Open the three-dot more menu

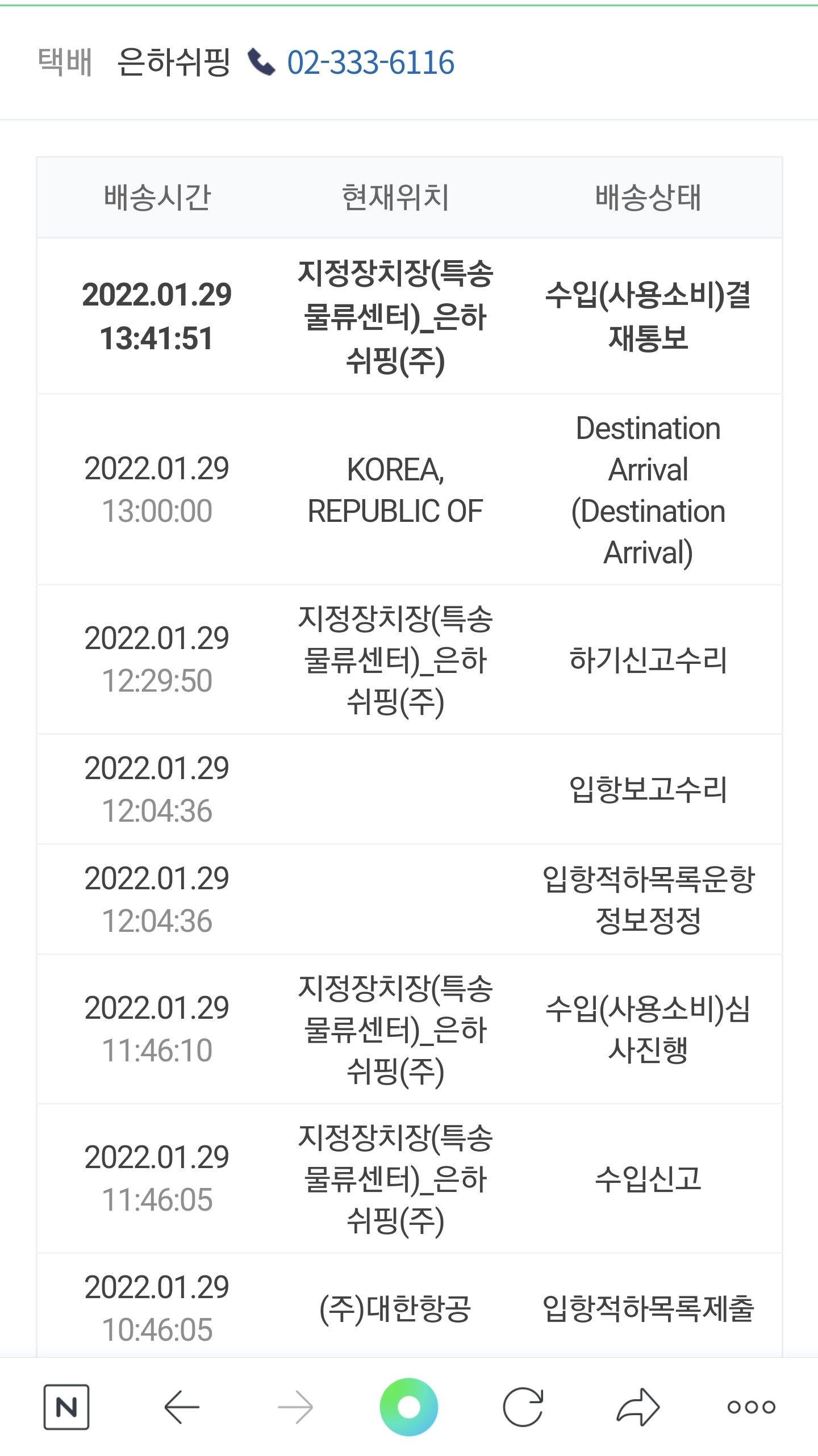pos(751,1407)
